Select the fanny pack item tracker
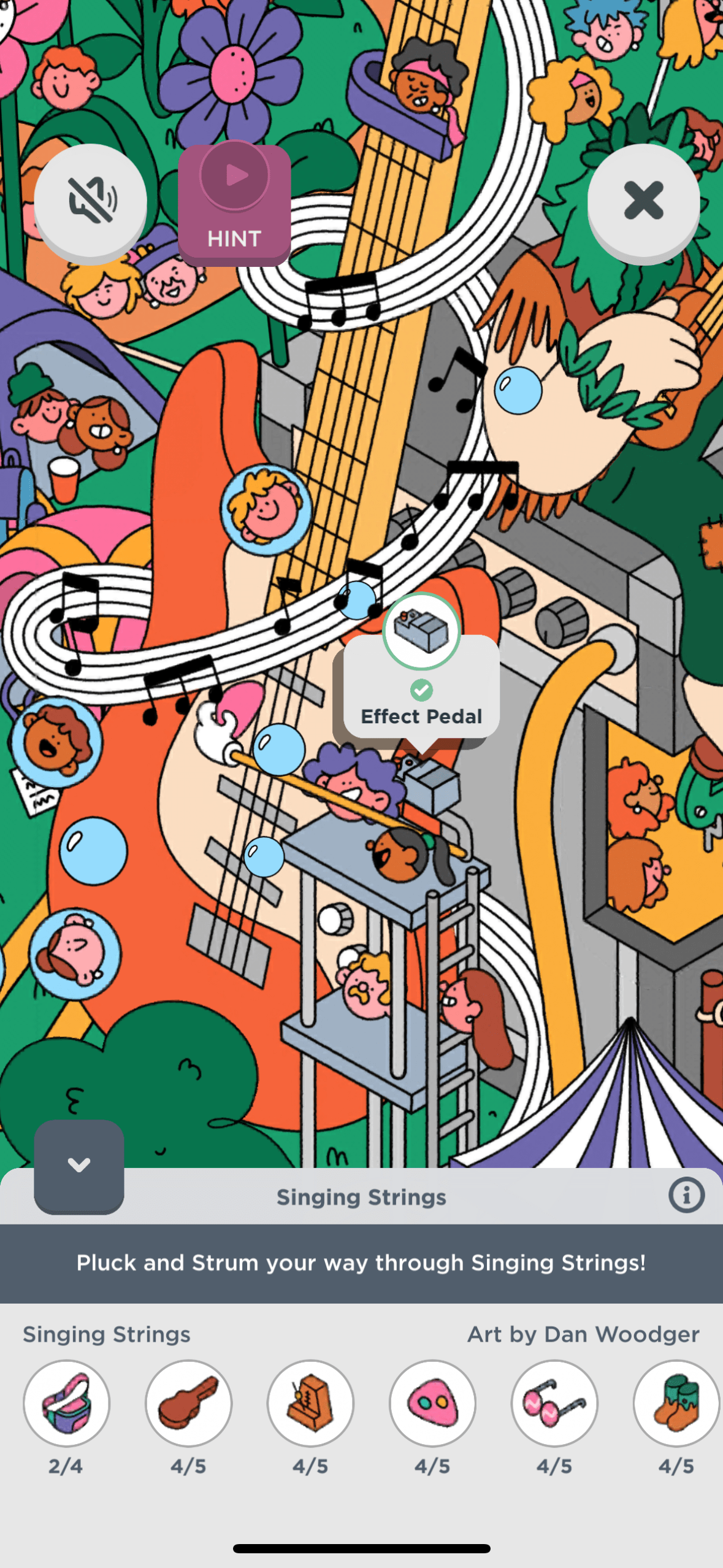 click(x=66, y=1403)
